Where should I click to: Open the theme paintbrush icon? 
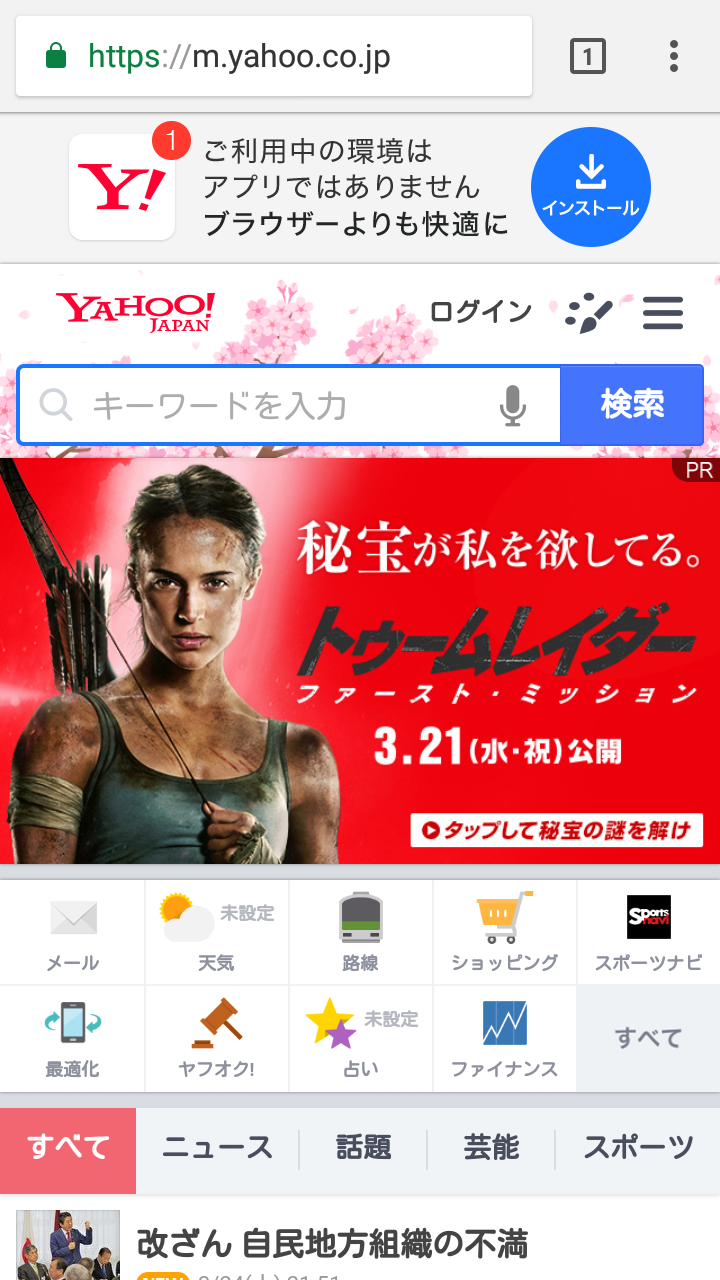588,313
